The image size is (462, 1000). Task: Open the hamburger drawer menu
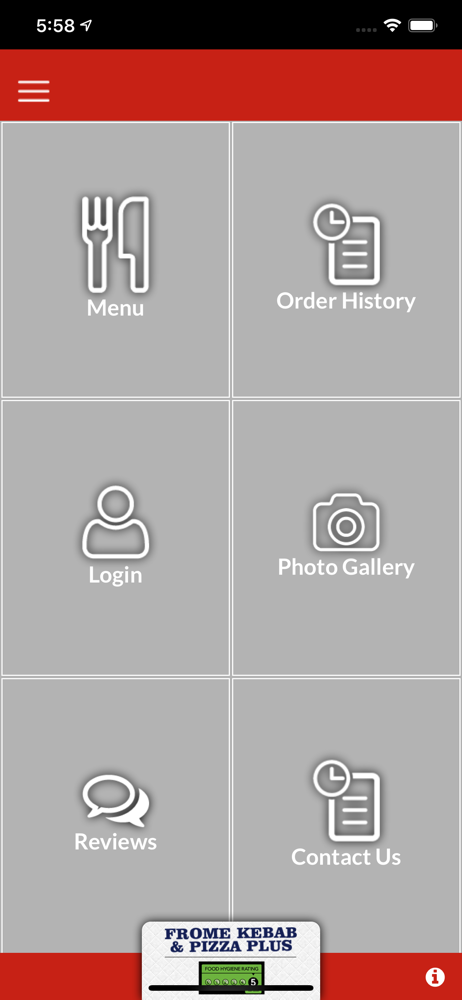point(33,91)
